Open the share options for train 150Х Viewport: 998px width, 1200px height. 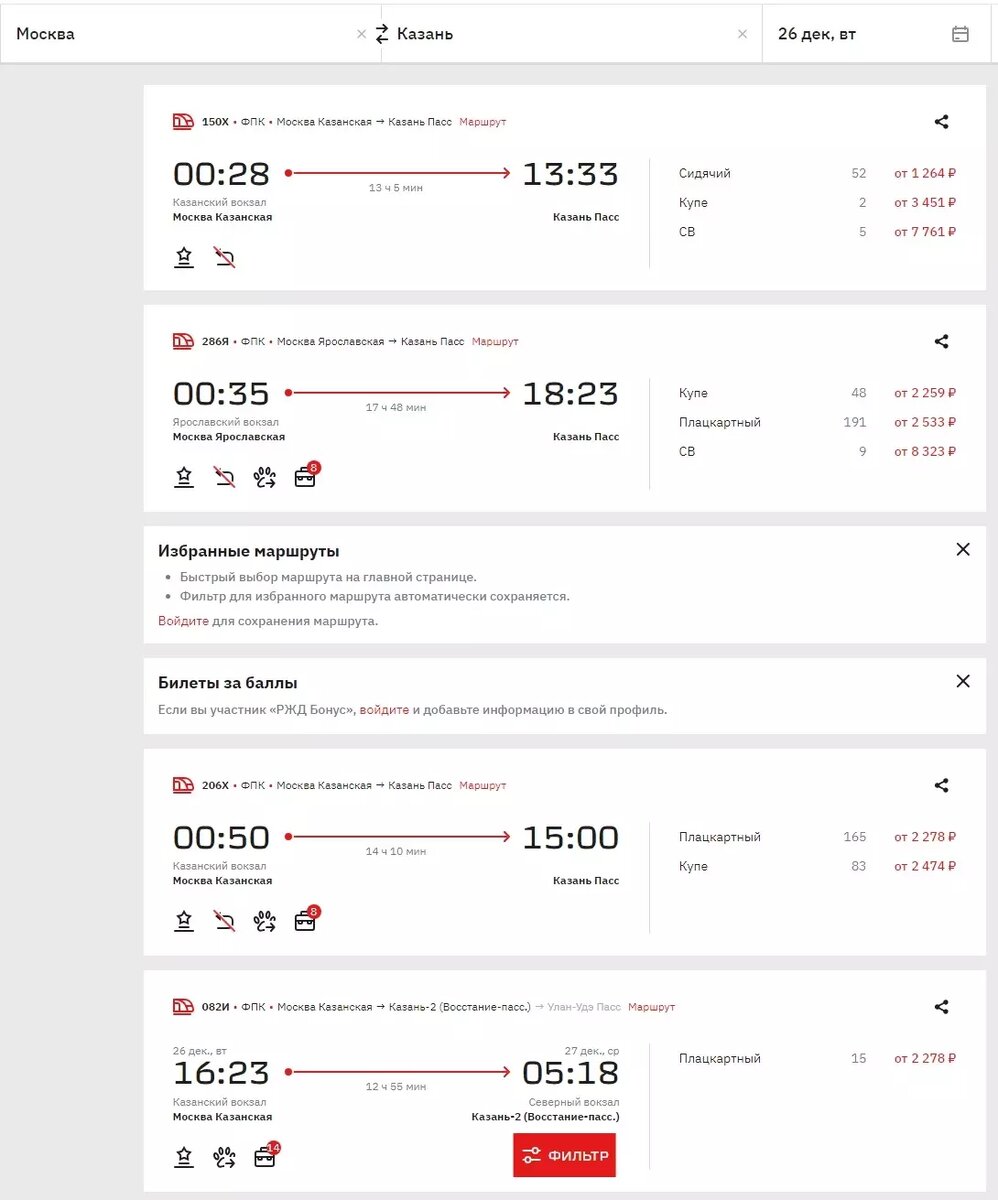[x=941, y=121]
